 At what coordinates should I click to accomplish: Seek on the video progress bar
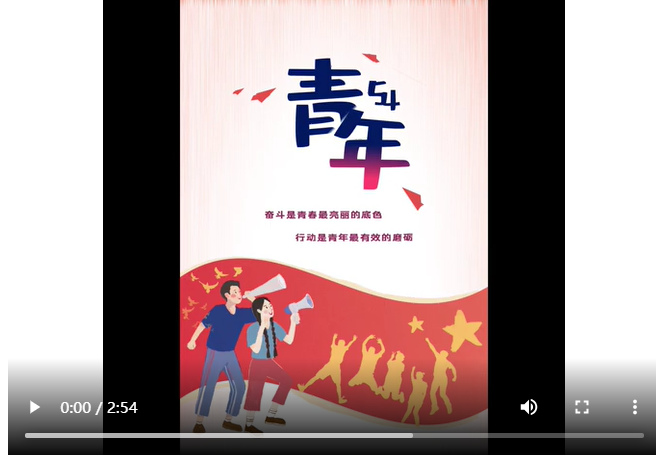(334, 435)
